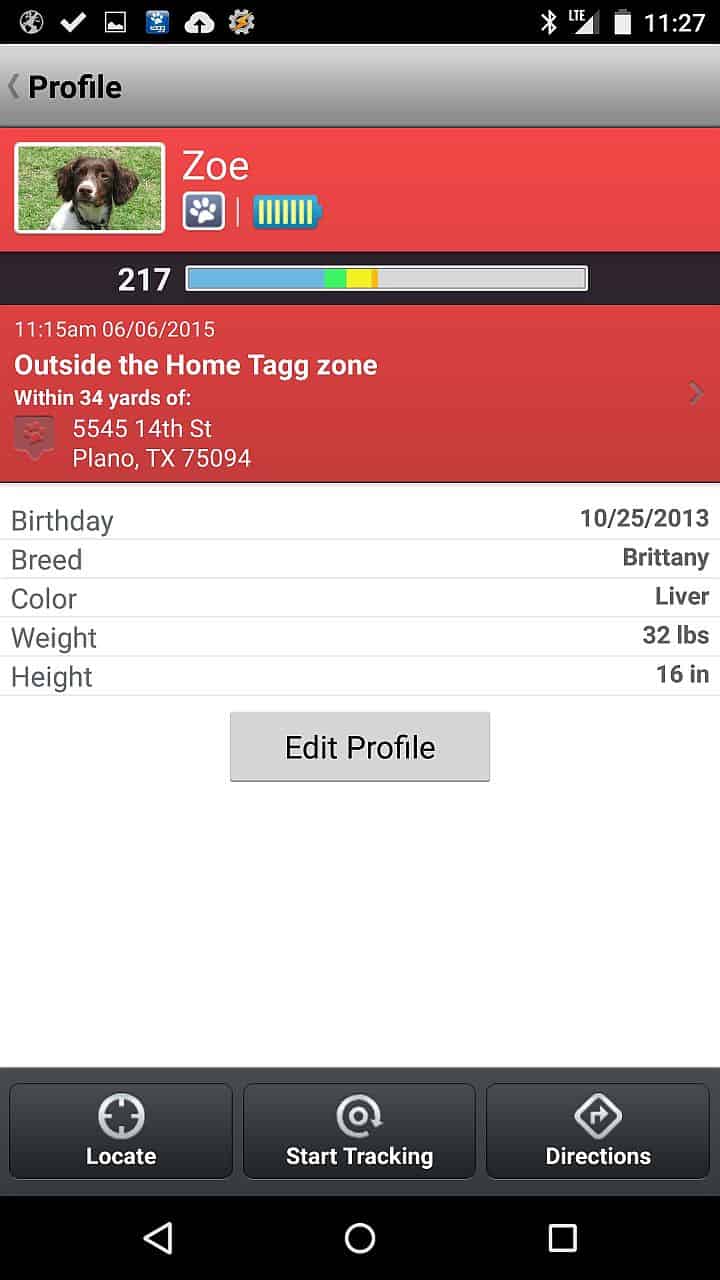Locate Zoe now

pos(121,1131)
